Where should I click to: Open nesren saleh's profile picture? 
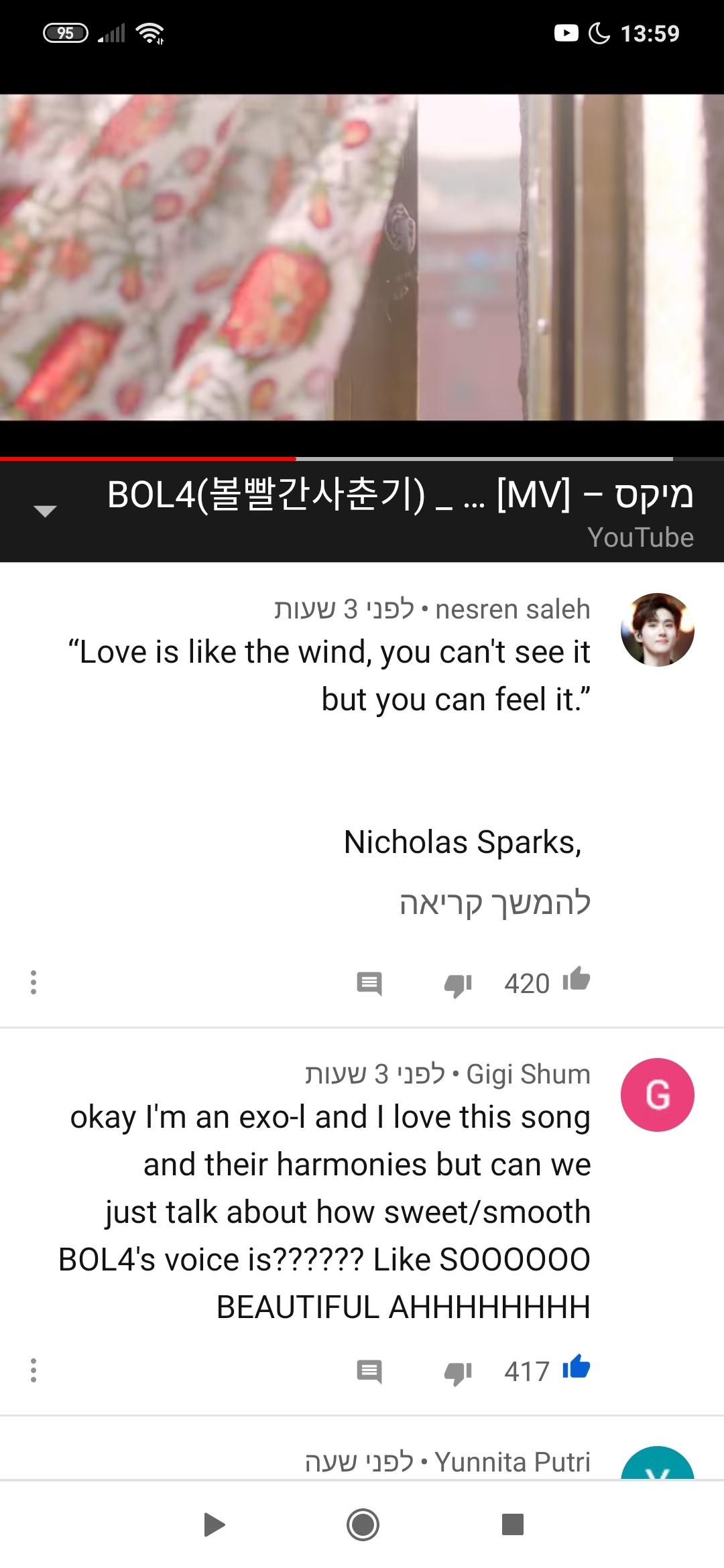click(x=657, y=630)
